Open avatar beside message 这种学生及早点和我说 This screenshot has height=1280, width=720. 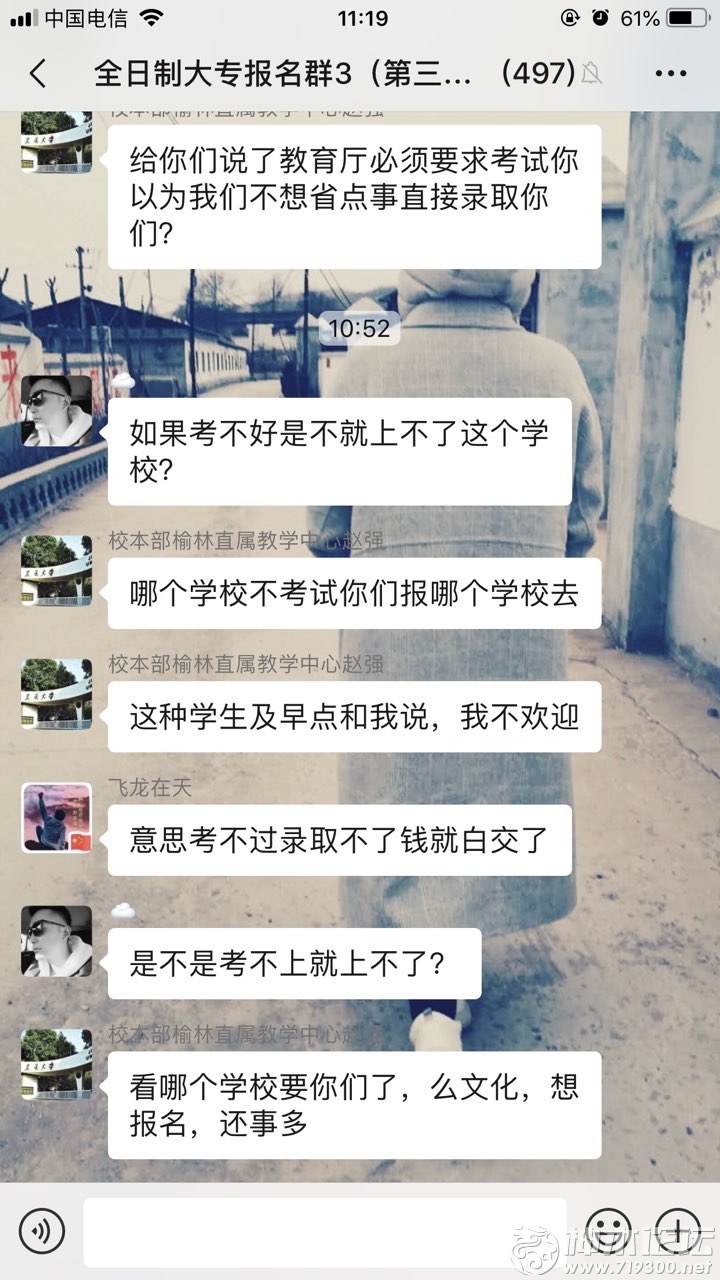[57, 693]
